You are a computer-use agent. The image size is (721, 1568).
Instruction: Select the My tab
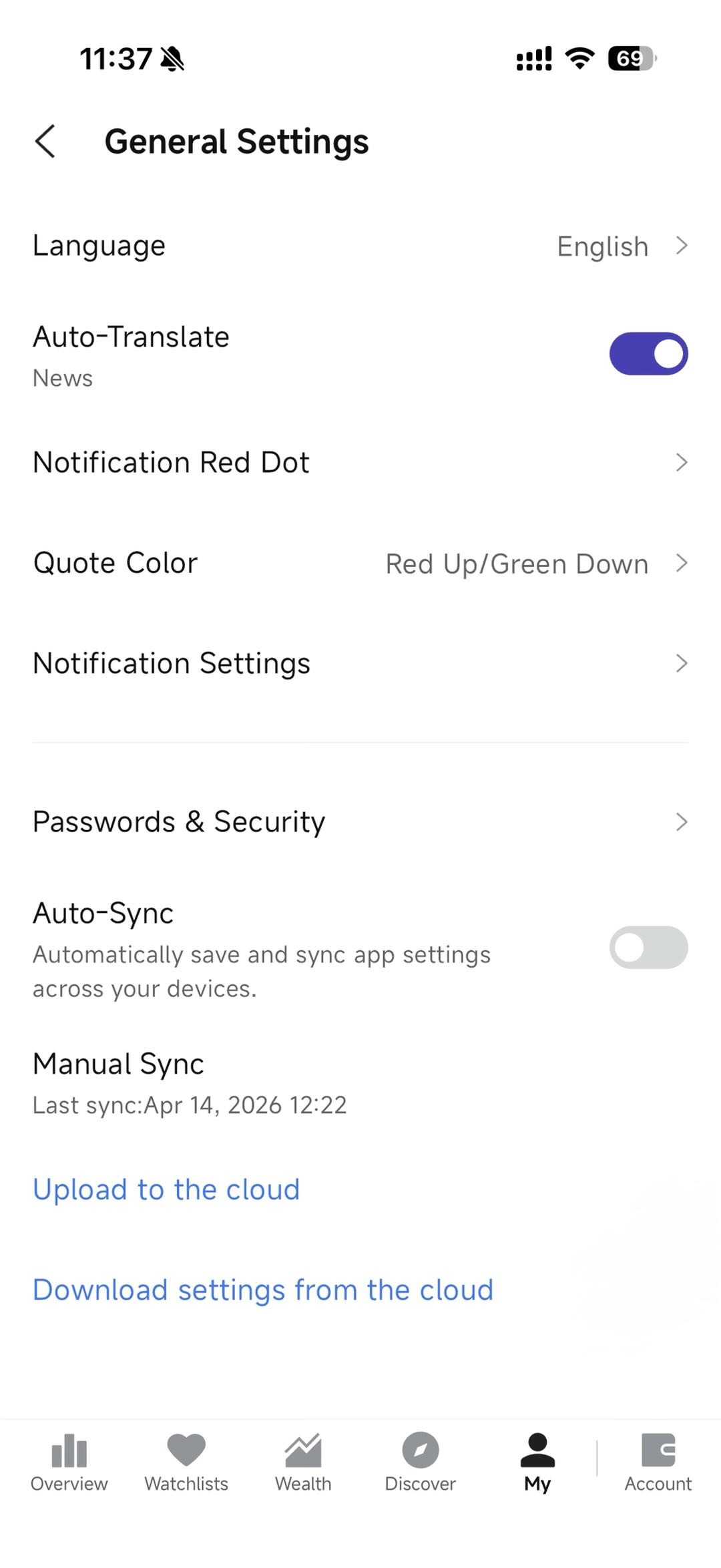(537, 1462)
